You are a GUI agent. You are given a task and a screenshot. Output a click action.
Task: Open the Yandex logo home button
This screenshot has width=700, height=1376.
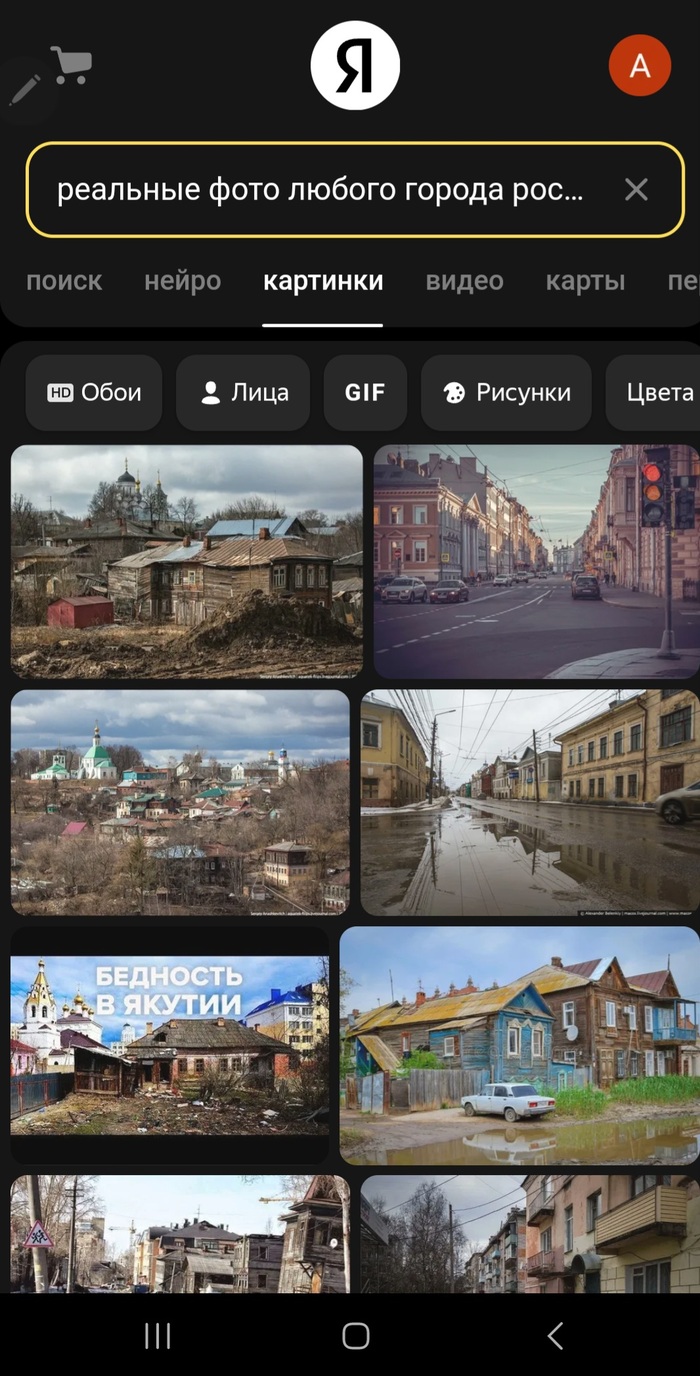[x=355, y=65]
